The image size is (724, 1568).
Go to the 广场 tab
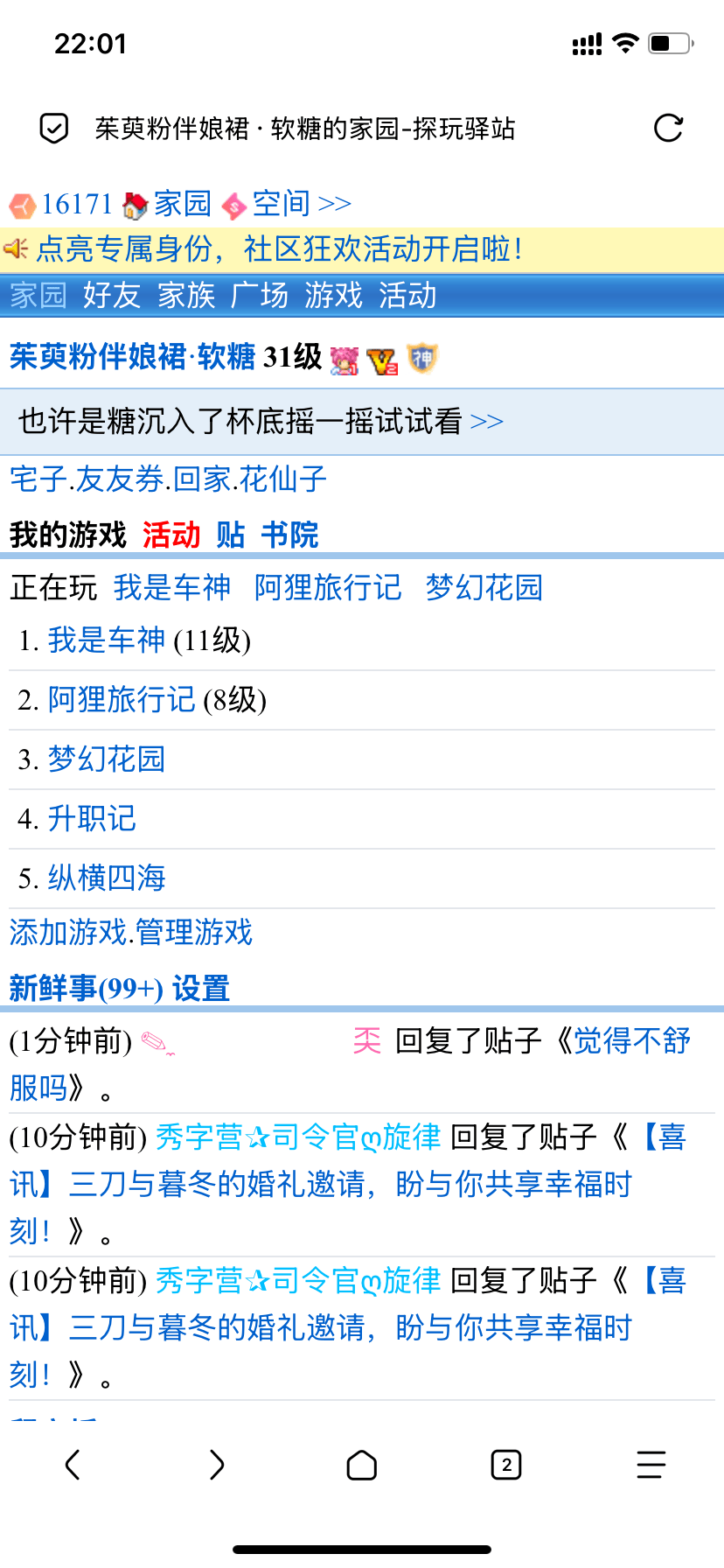click(260, 296)
